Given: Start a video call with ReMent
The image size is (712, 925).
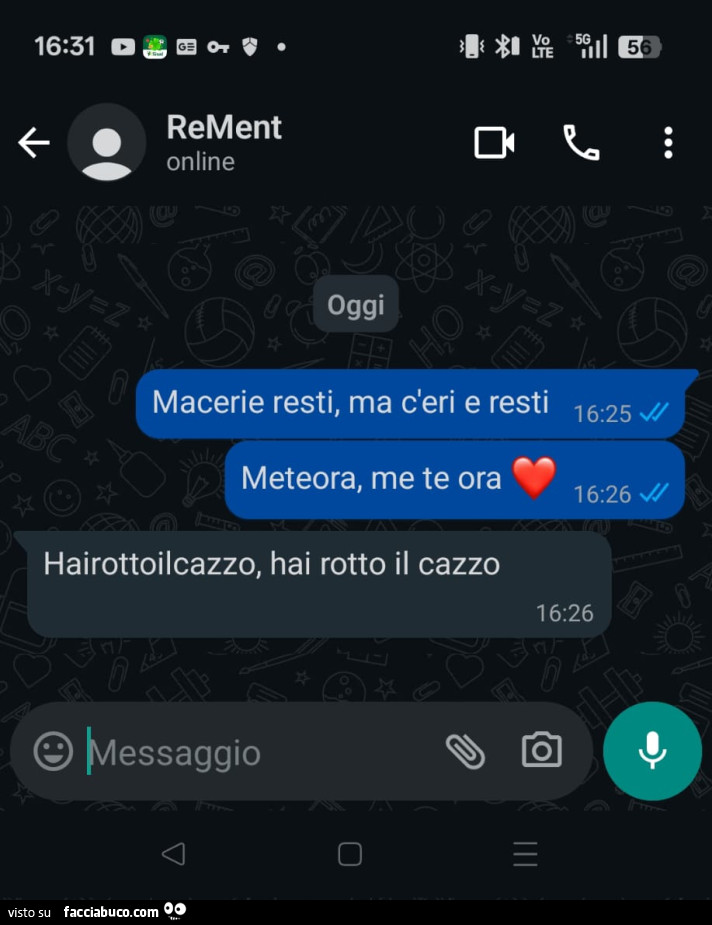Looking at the screenshot, I should click(494, 143).
